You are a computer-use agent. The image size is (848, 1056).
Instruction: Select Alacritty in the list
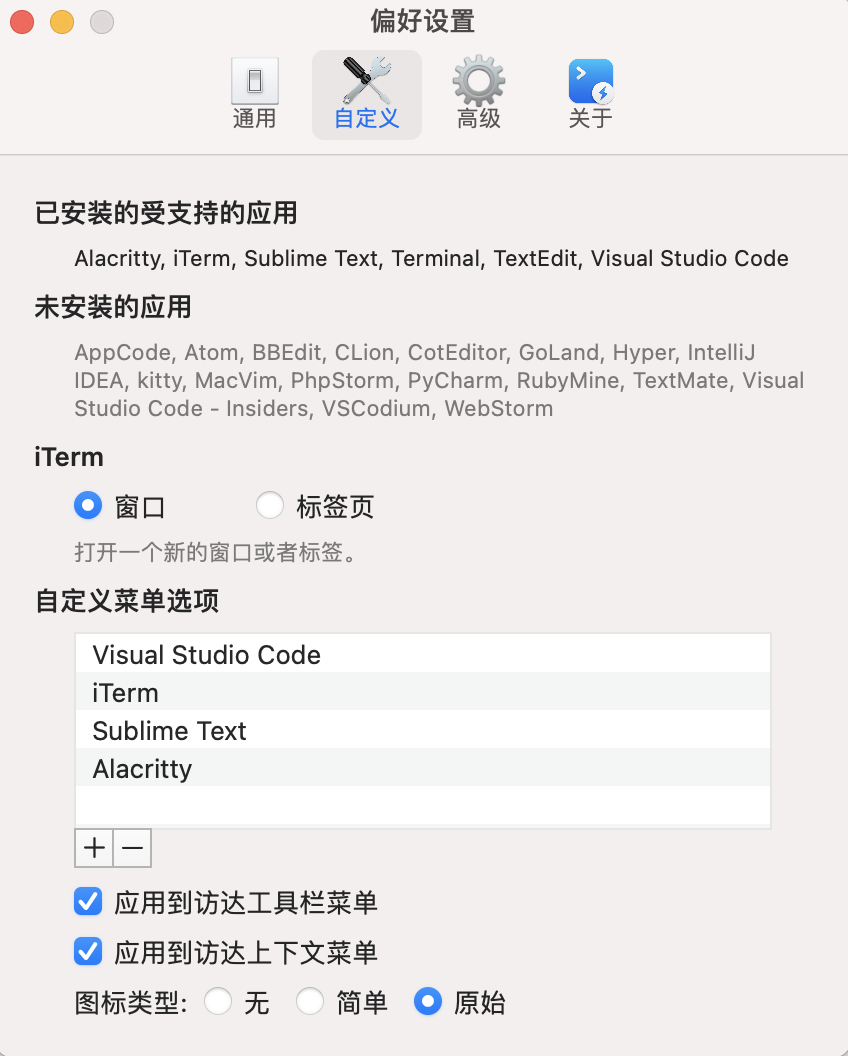click(142, 769)
